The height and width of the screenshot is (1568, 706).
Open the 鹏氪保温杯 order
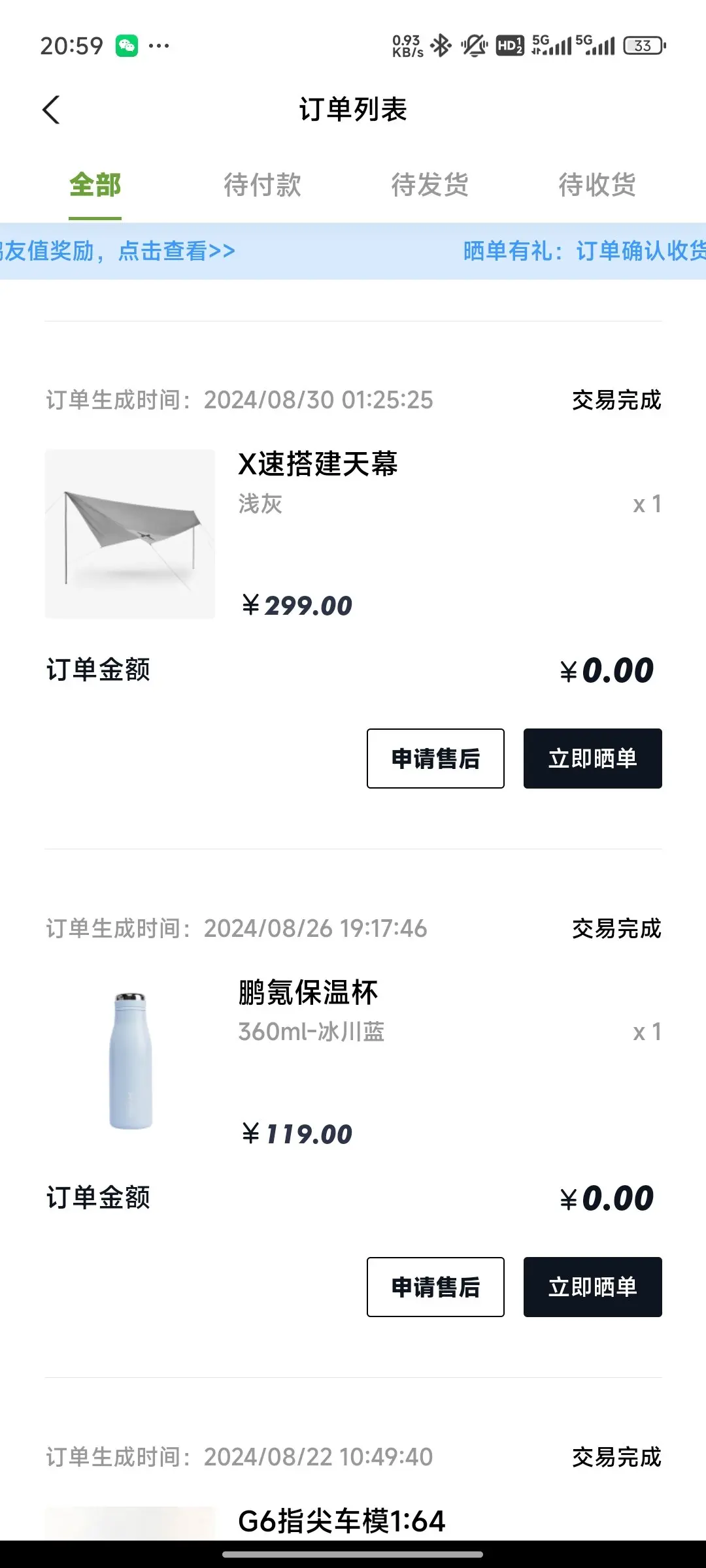307,993
